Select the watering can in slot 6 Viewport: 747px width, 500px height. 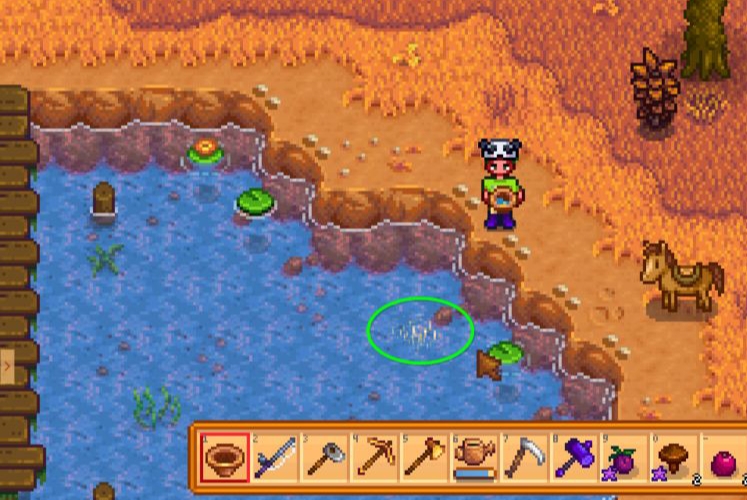click(475, 459)
